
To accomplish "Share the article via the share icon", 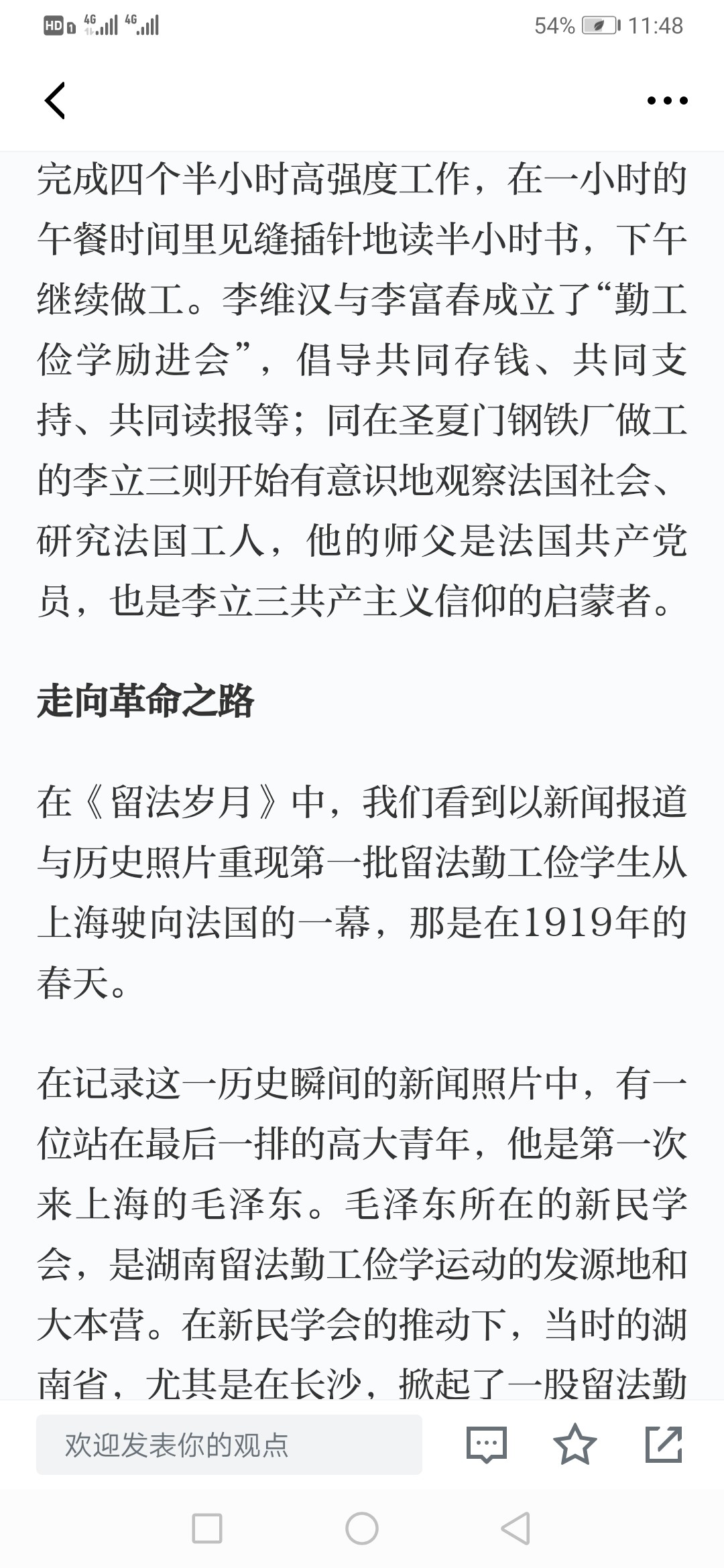I will coord(664,1445).
